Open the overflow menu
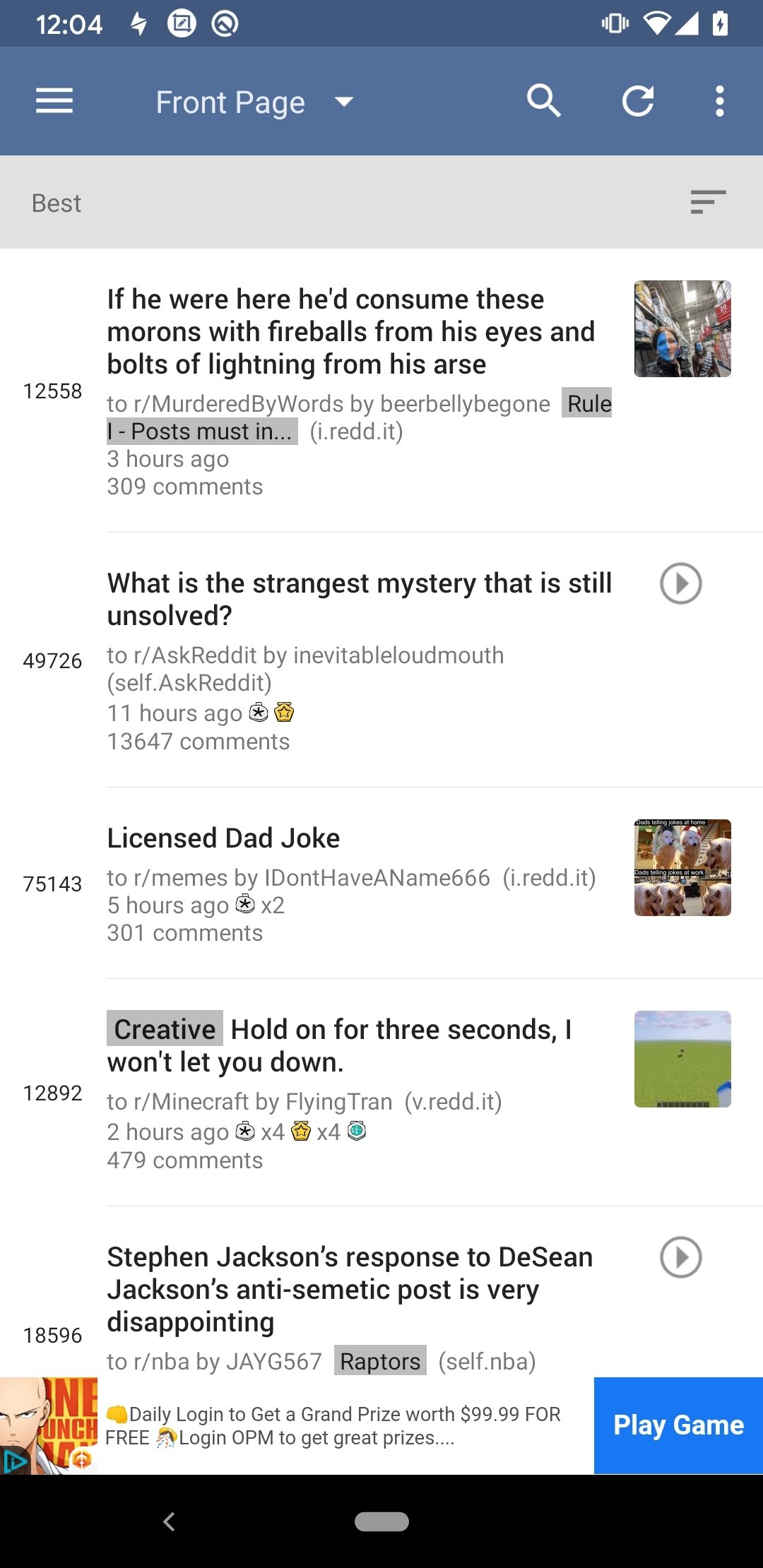Image resolution: width=763 pixels, height=1568 pixels. click(719, 101)
